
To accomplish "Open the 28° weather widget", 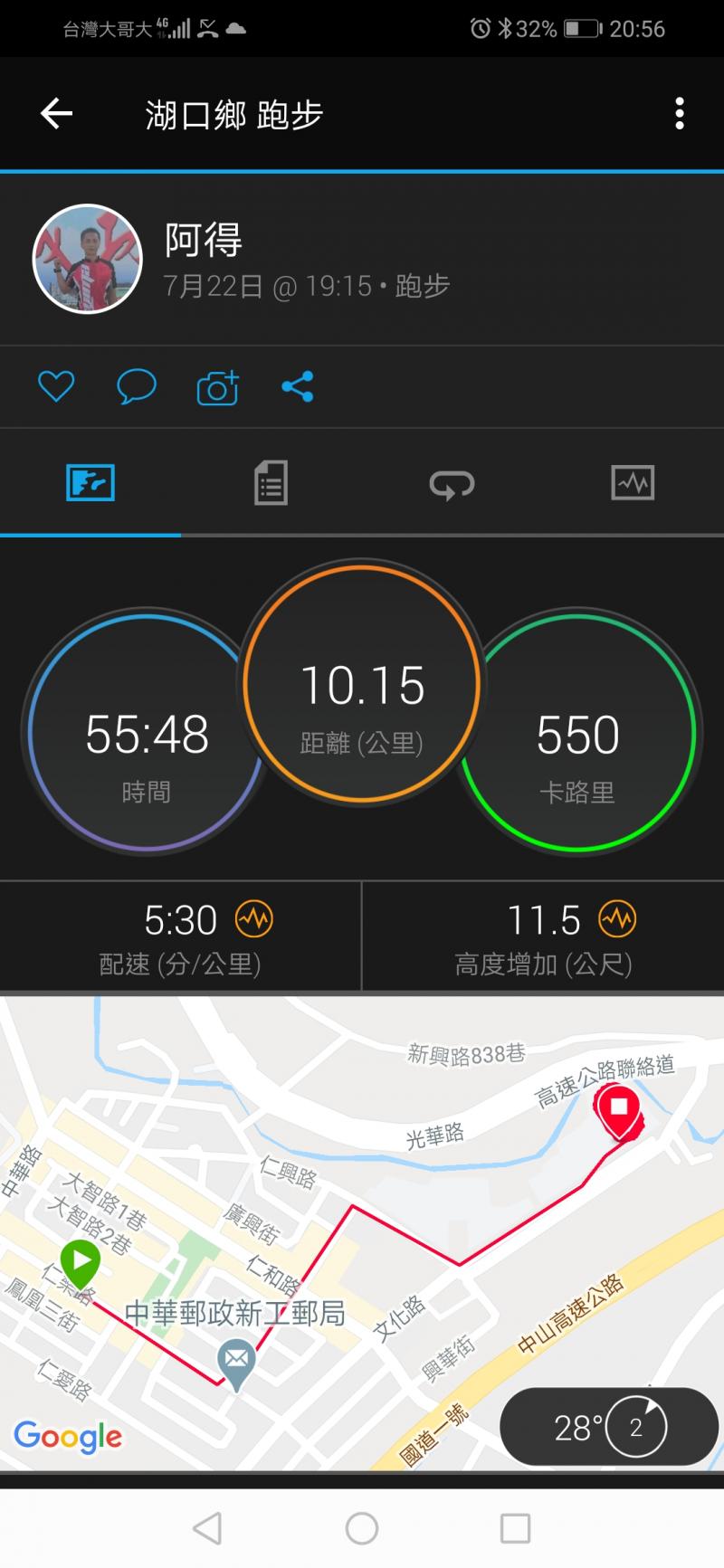I will 608,1427.
